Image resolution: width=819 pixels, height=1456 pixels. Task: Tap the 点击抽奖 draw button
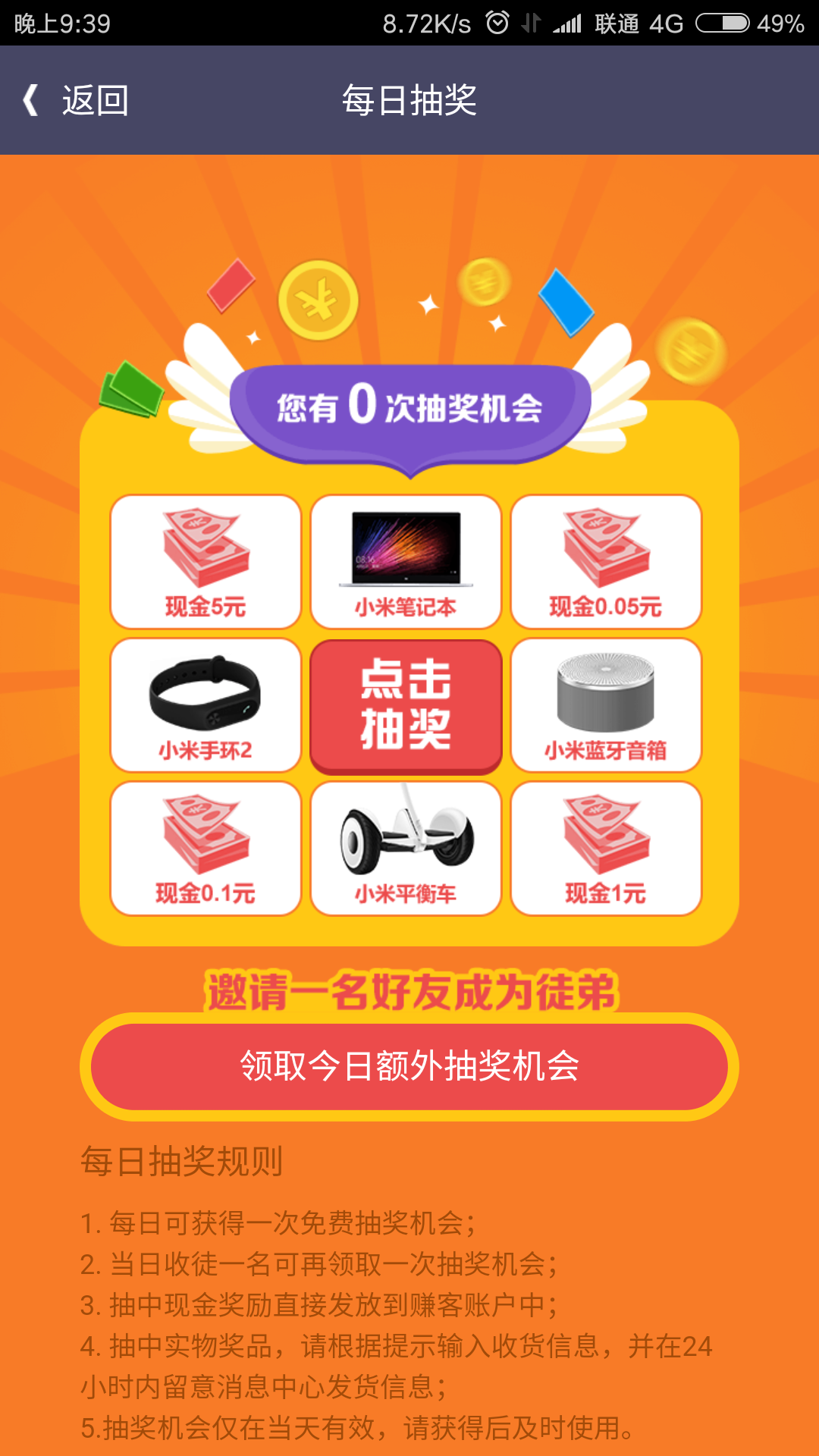click(406, 706)
